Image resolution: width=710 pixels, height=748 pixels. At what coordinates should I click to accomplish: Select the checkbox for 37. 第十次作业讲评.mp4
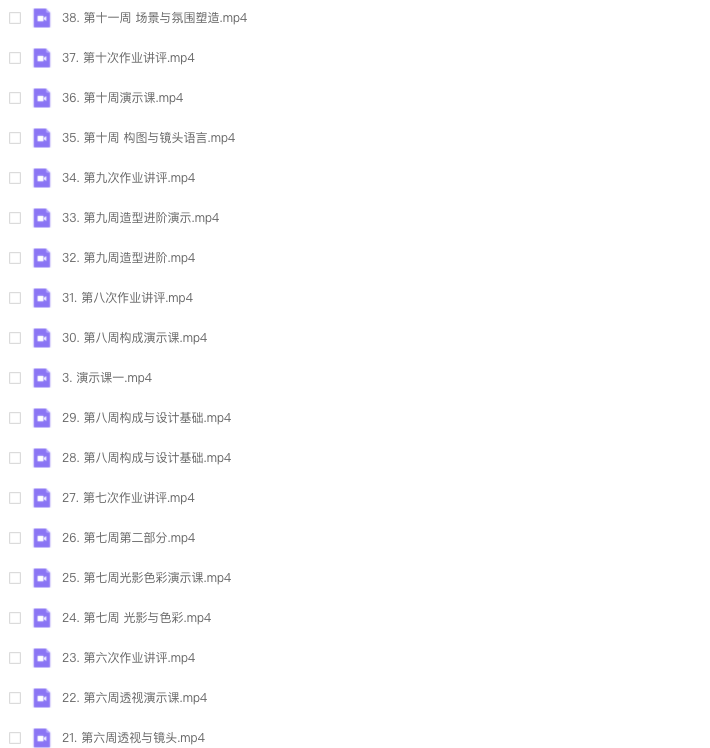pos(15,58)
